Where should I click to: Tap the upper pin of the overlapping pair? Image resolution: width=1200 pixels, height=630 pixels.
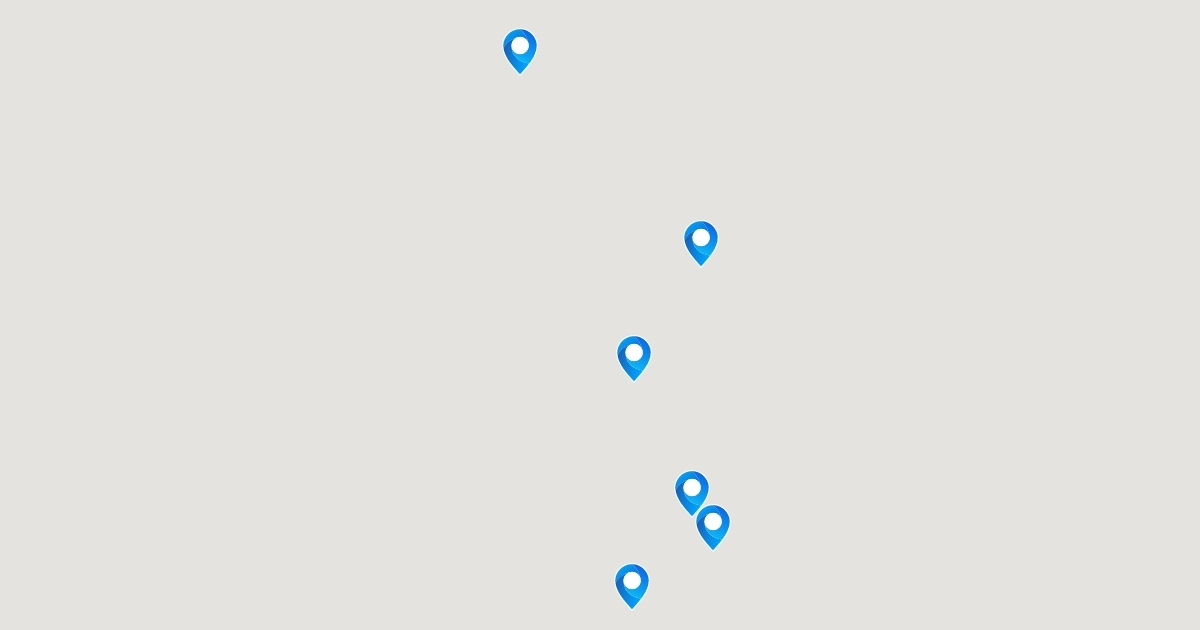pyautogui.click(x=692, y=493)
